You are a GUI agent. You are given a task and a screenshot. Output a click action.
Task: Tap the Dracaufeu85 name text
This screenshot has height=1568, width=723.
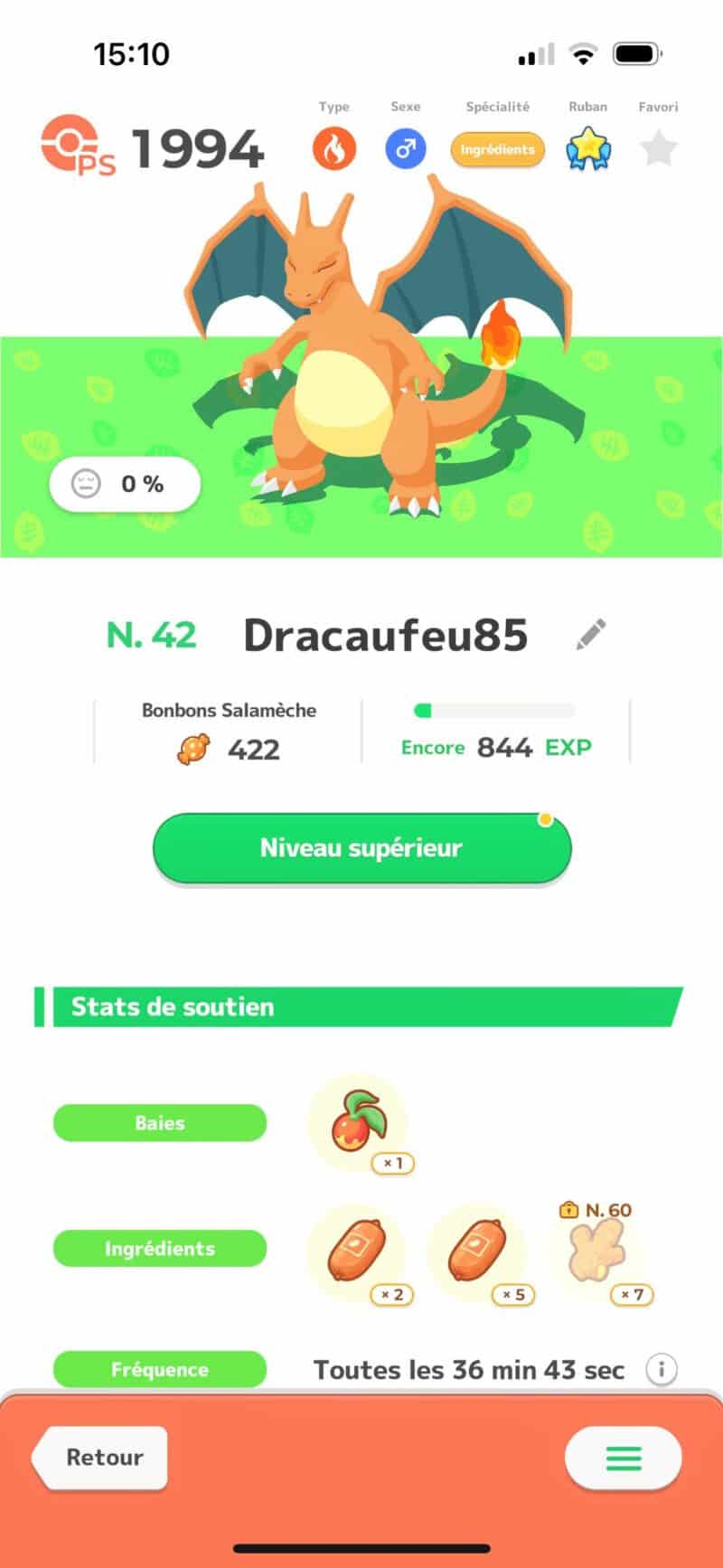coord(385,635)
